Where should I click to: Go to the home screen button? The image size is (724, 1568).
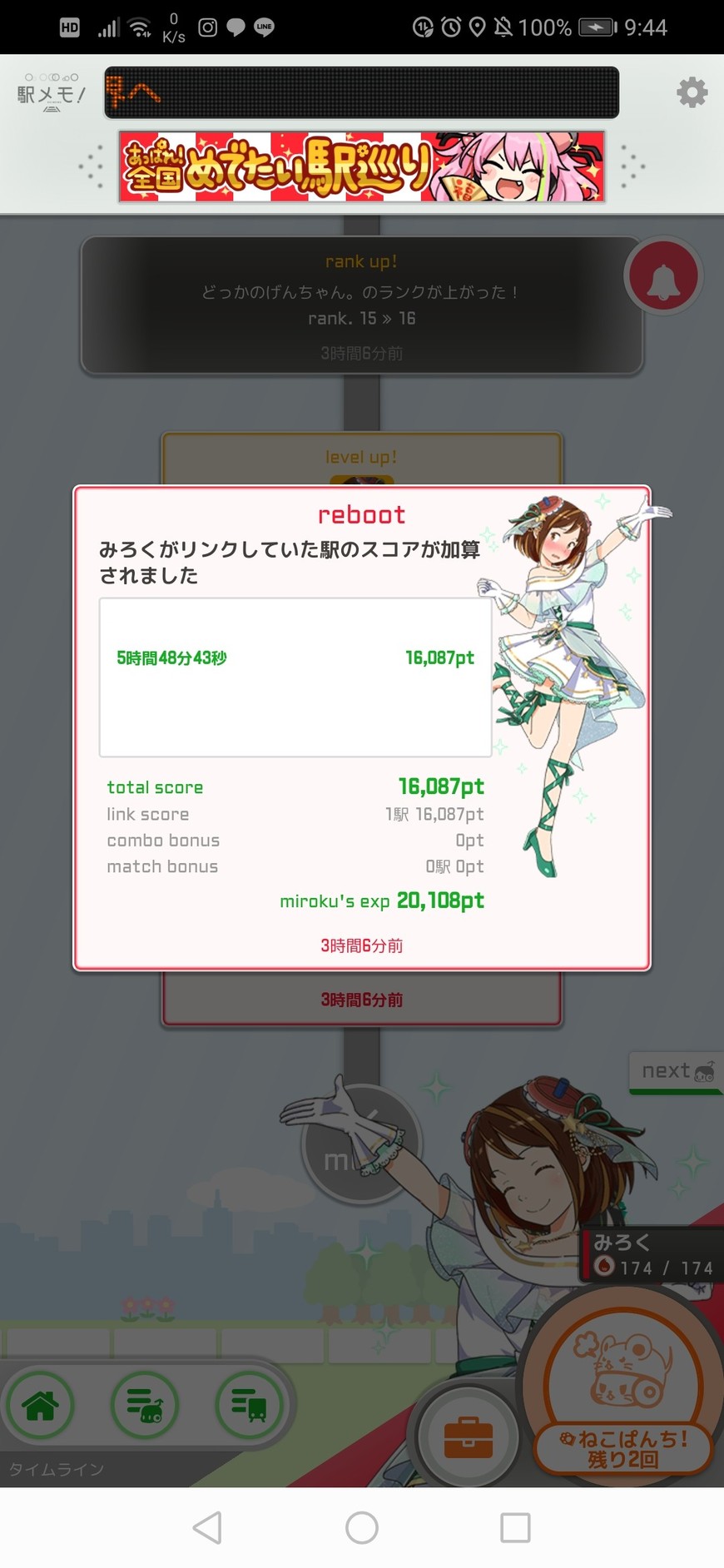[41, 1405]
